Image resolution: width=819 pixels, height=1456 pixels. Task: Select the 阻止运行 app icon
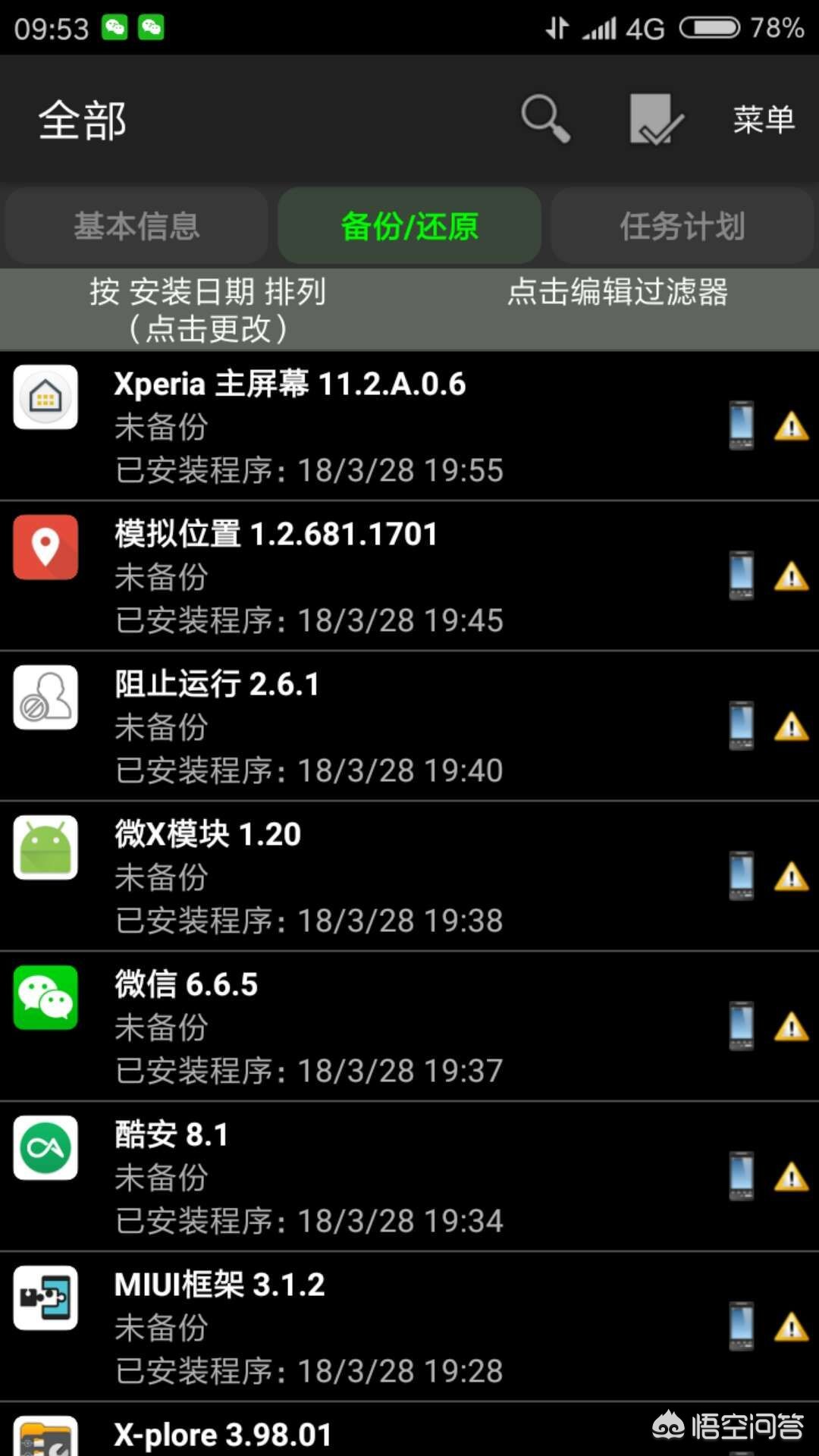[x=45, y=698]
